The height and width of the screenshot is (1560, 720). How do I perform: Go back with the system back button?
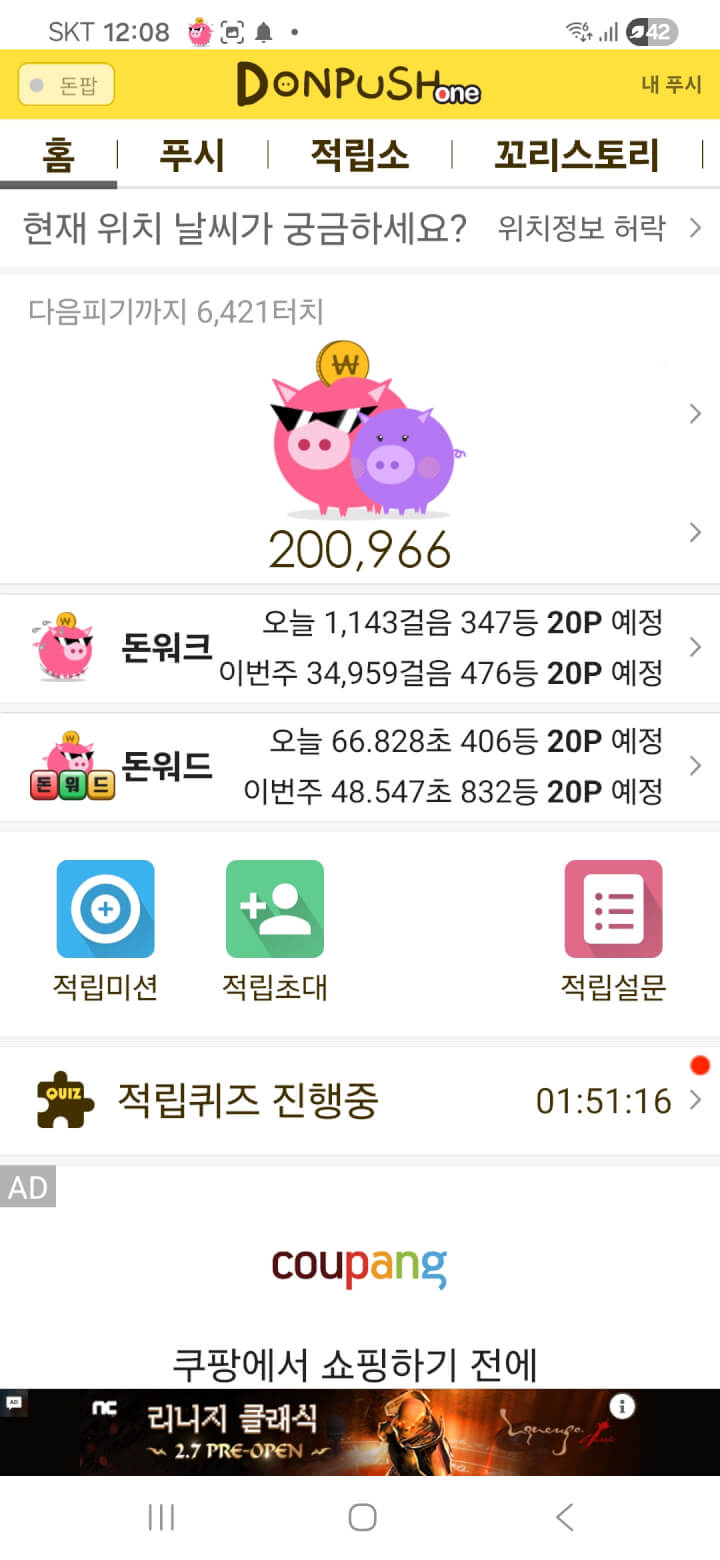(x=565, y=1517)
